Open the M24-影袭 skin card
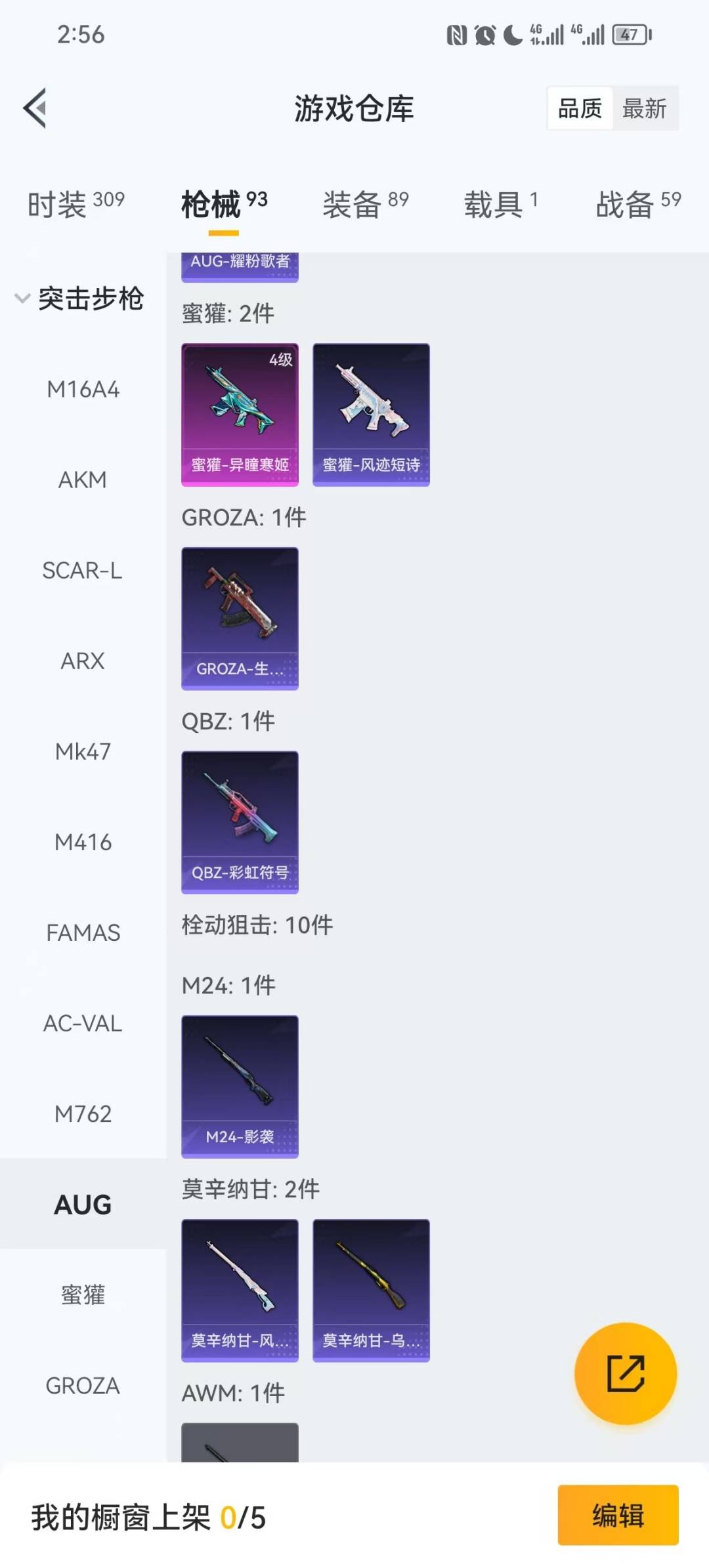Screen dimensions: 709x1568 240,1086
